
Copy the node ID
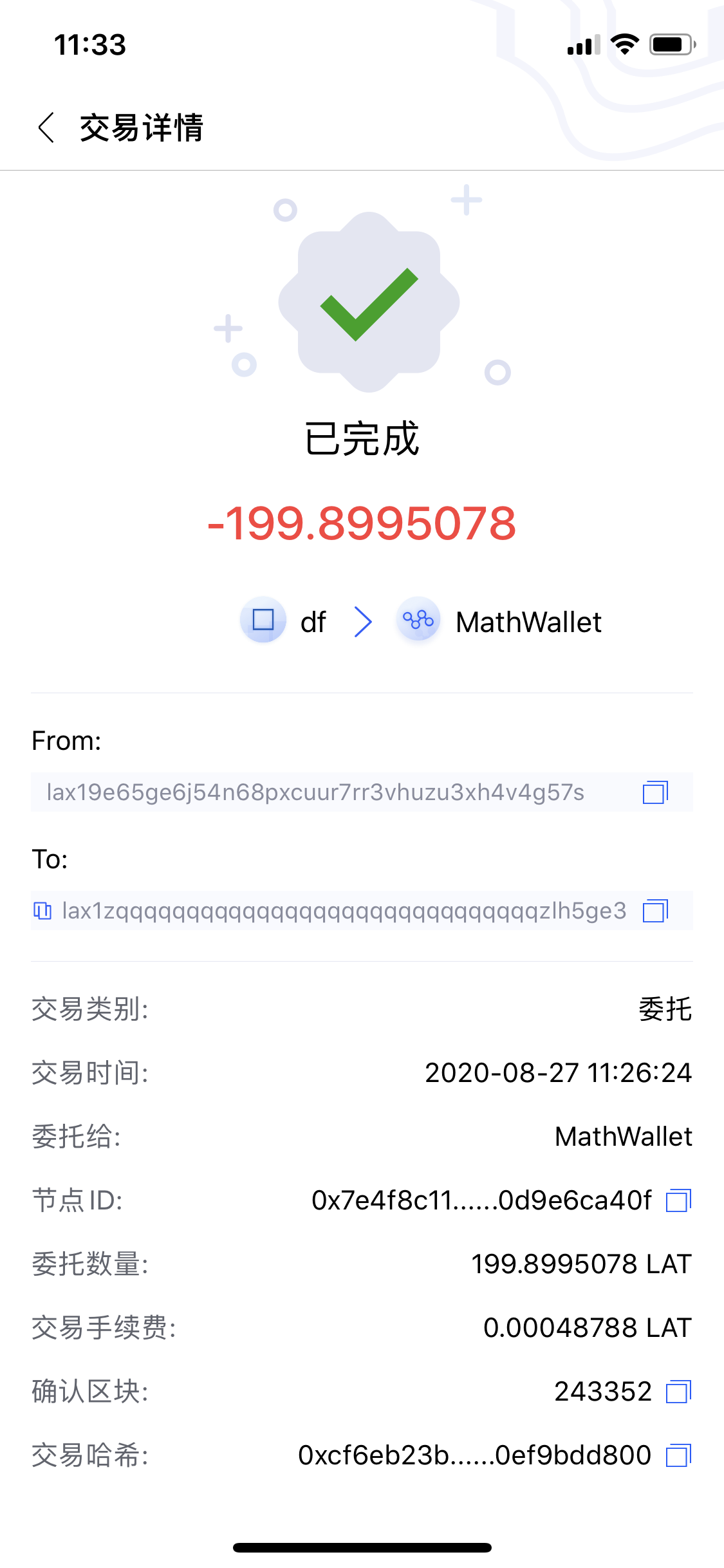(678, 1200)
